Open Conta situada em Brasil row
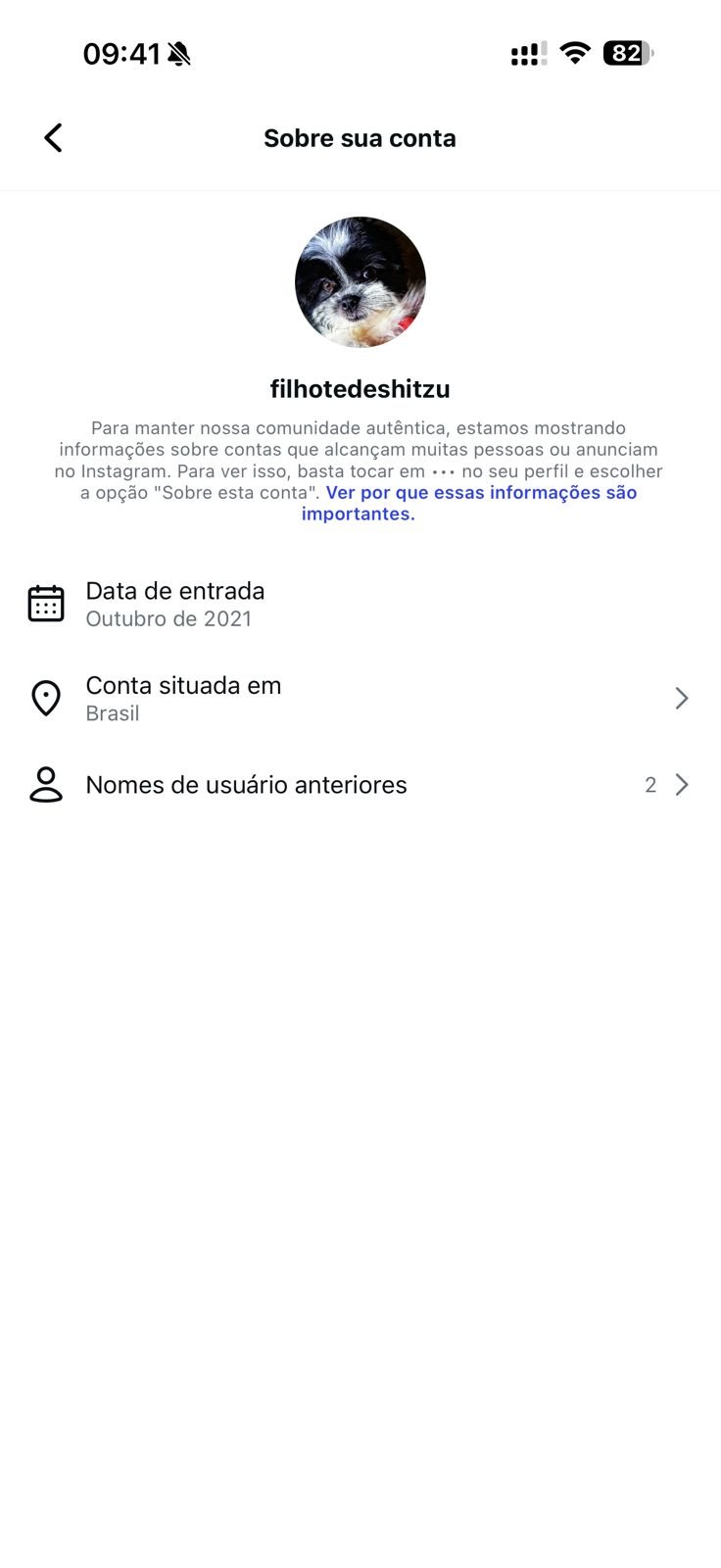721x1568 pixels. (359, 699)
